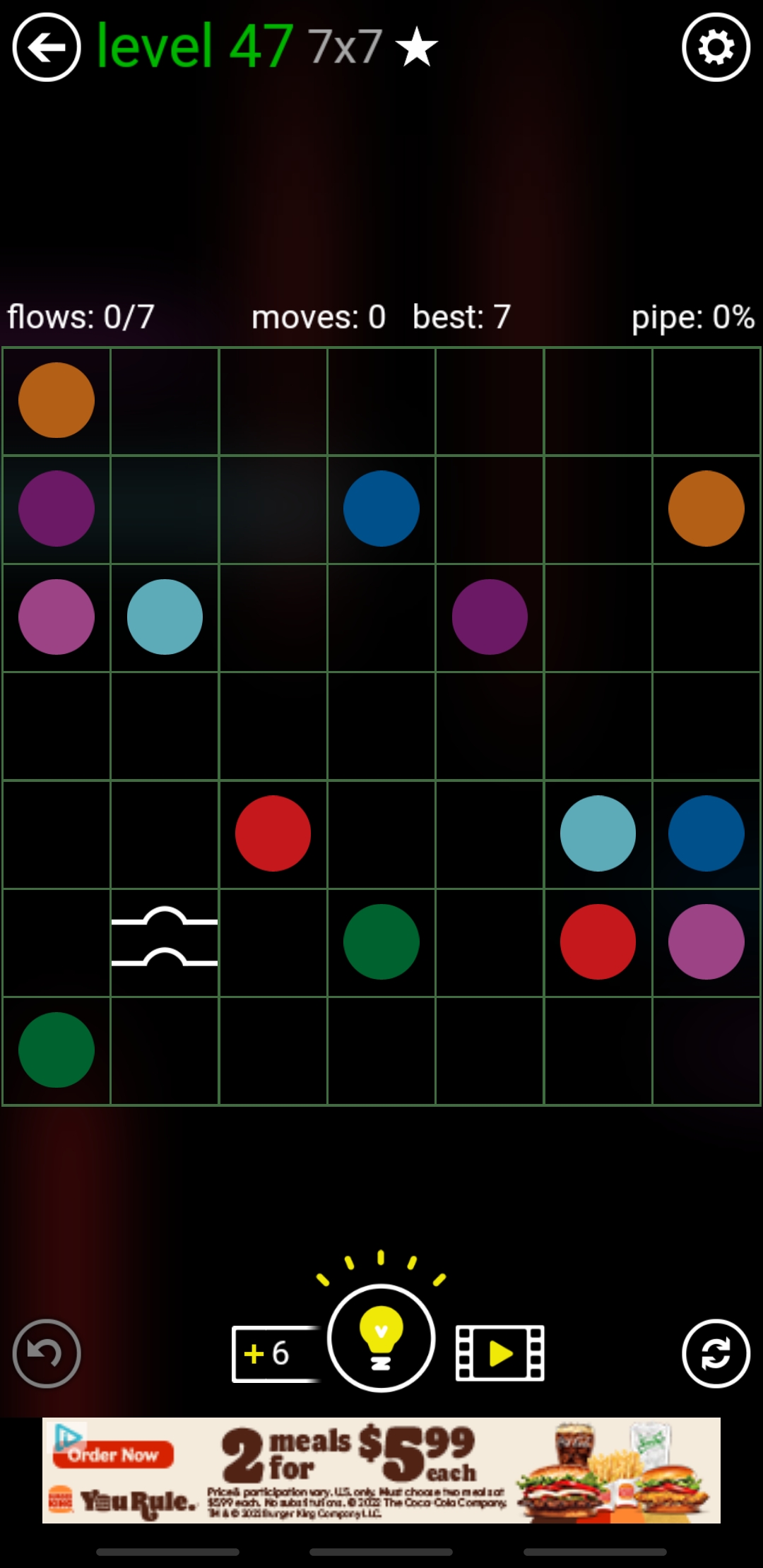Go back using the arrow icon
Image resolution: width=763 pixels, height=1568 pixels.
coord(47,48)
